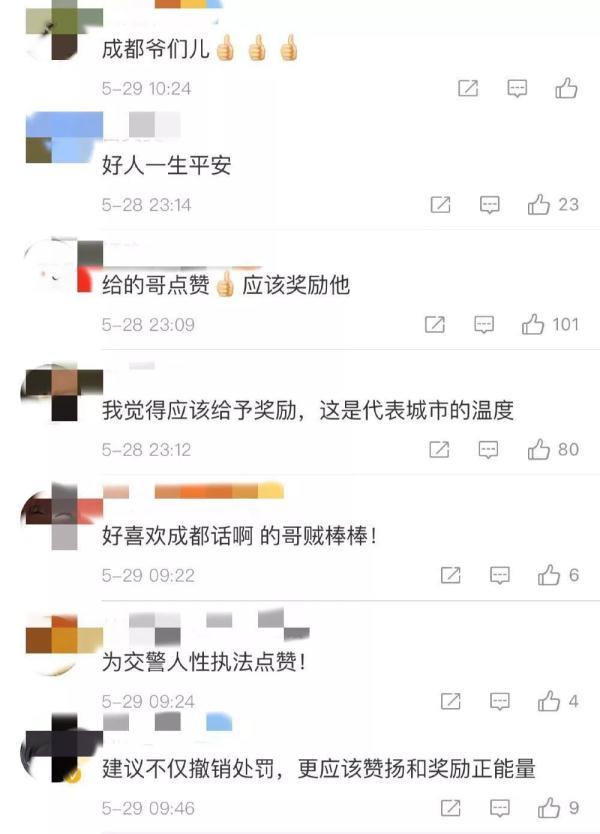The height and width of the screenshot is (834, 600).
Task: Reply to the comment about 代表城市的温度
Action: tap(490, 450)
